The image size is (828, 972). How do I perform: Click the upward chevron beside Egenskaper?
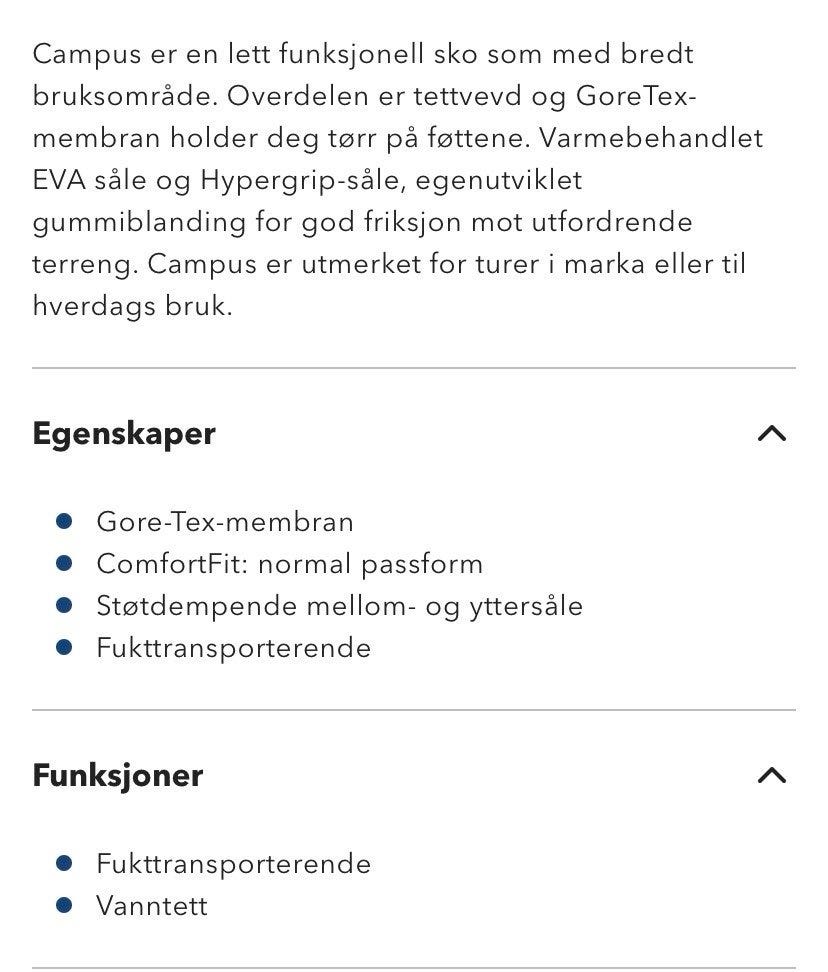coord(769,432)
